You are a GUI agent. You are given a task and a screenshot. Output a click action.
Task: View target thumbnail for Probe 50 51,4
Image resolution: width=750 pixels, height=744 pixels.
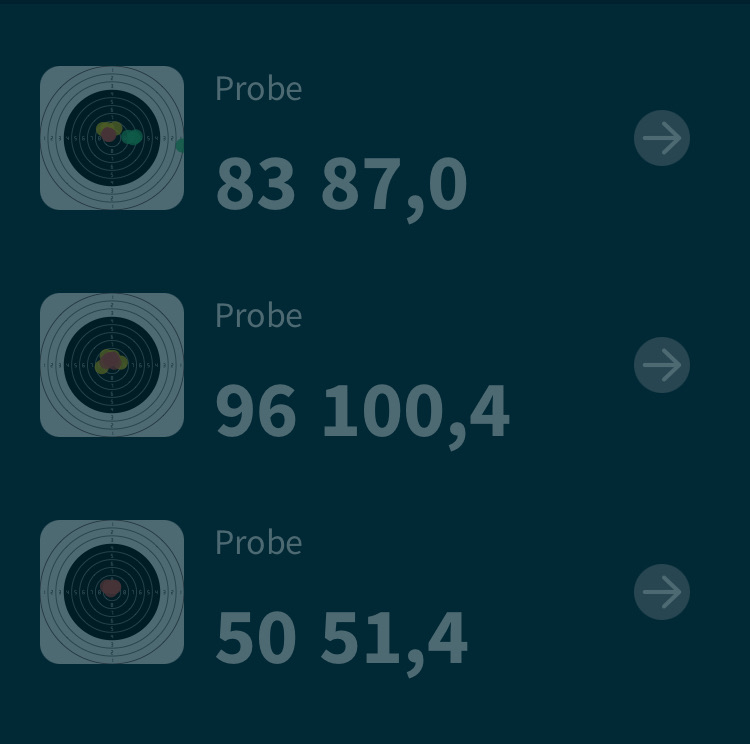112,592
